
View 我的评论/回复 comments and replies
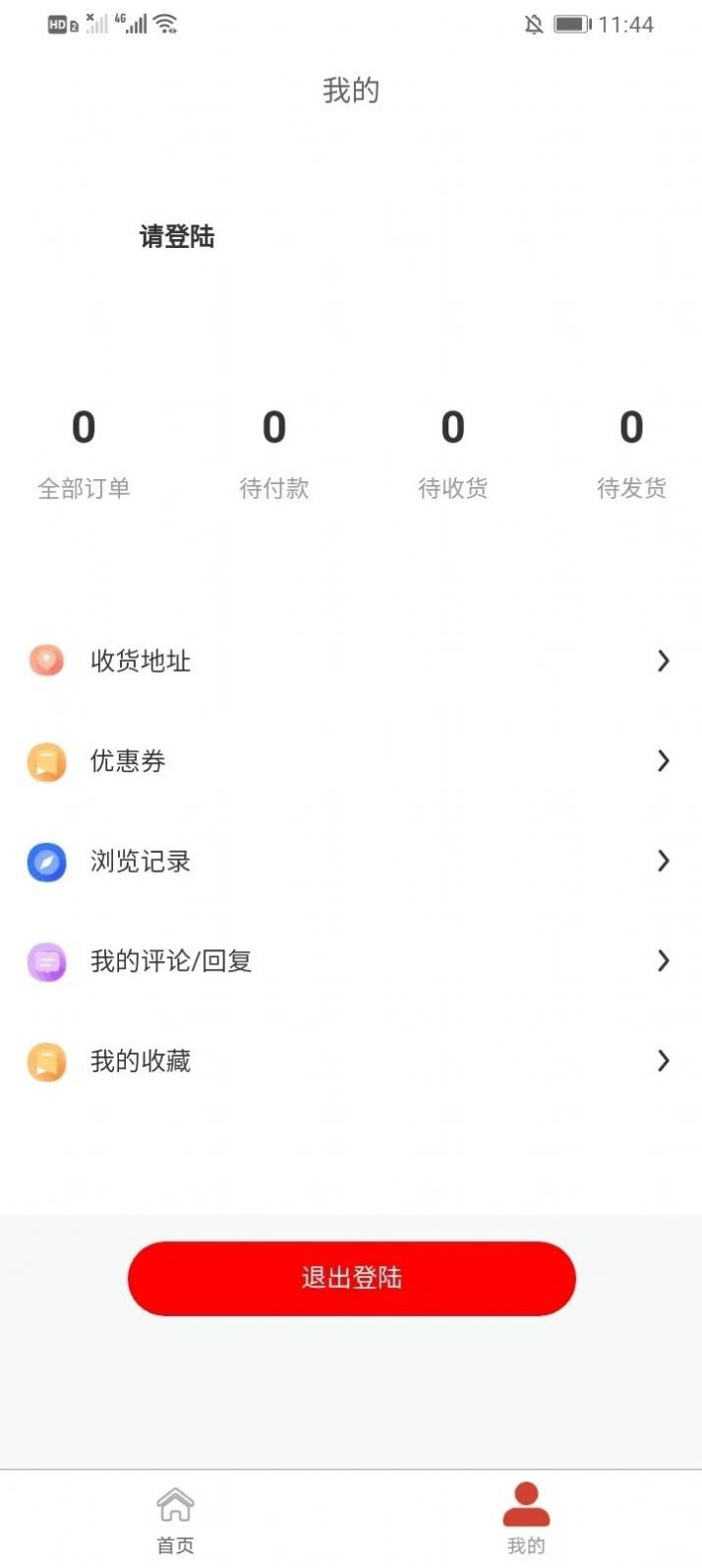pyautogui.click(x=350, y=961)
